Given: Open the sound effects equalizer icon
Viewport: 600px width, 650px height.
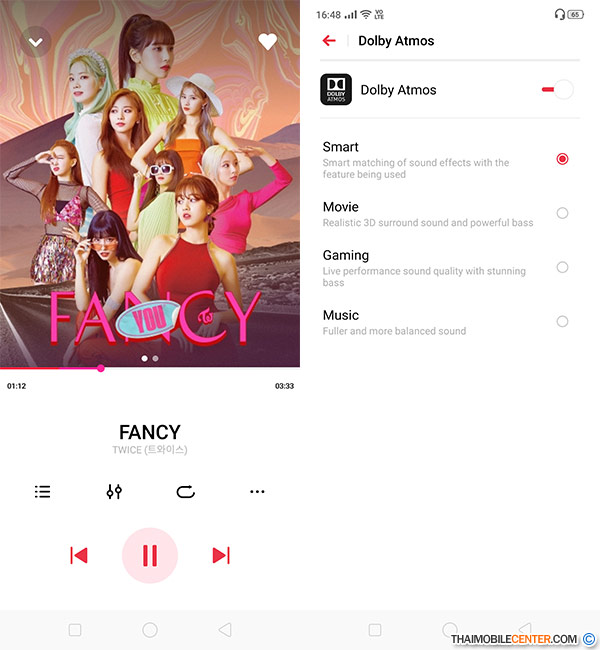Looking at the screenshot, I should [114, 491].
